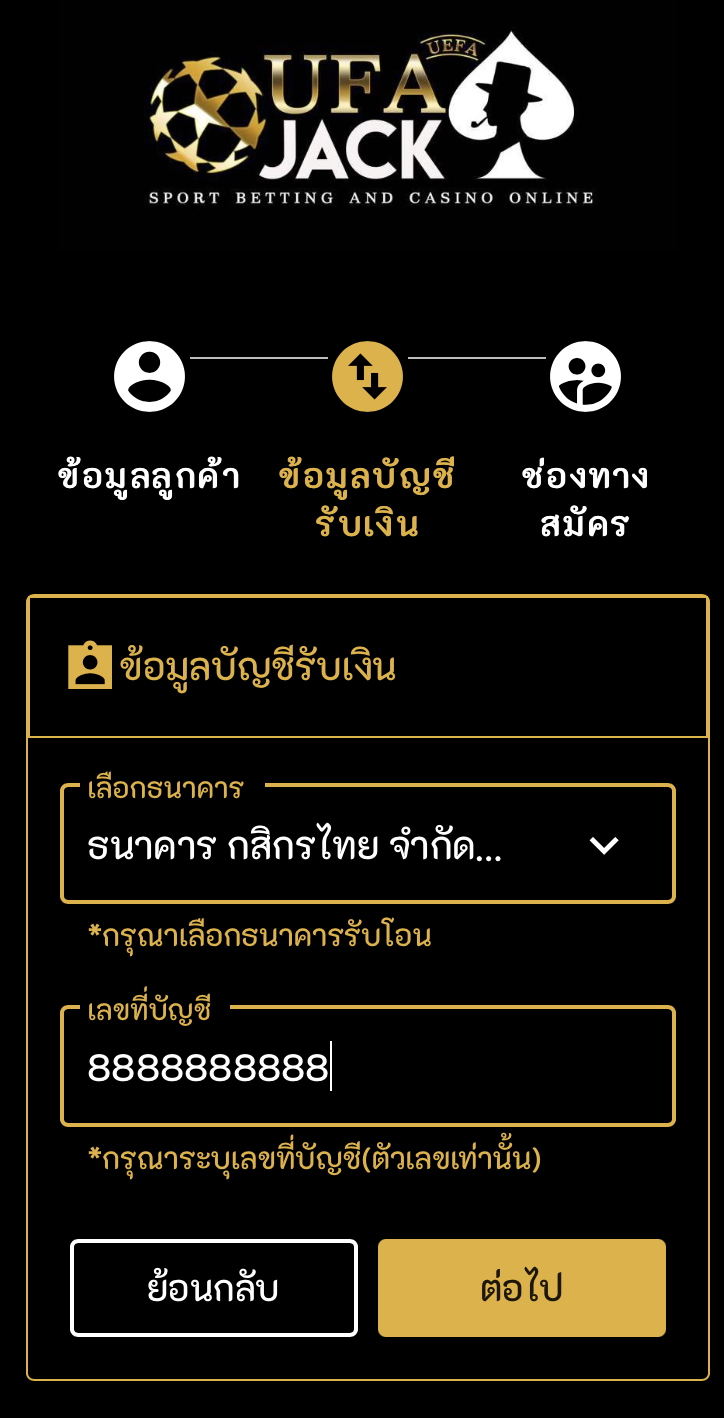Screen dimensions: 724x1418
Task: Continue with ต่อไป button
Action: click(x=521, y=1288)
